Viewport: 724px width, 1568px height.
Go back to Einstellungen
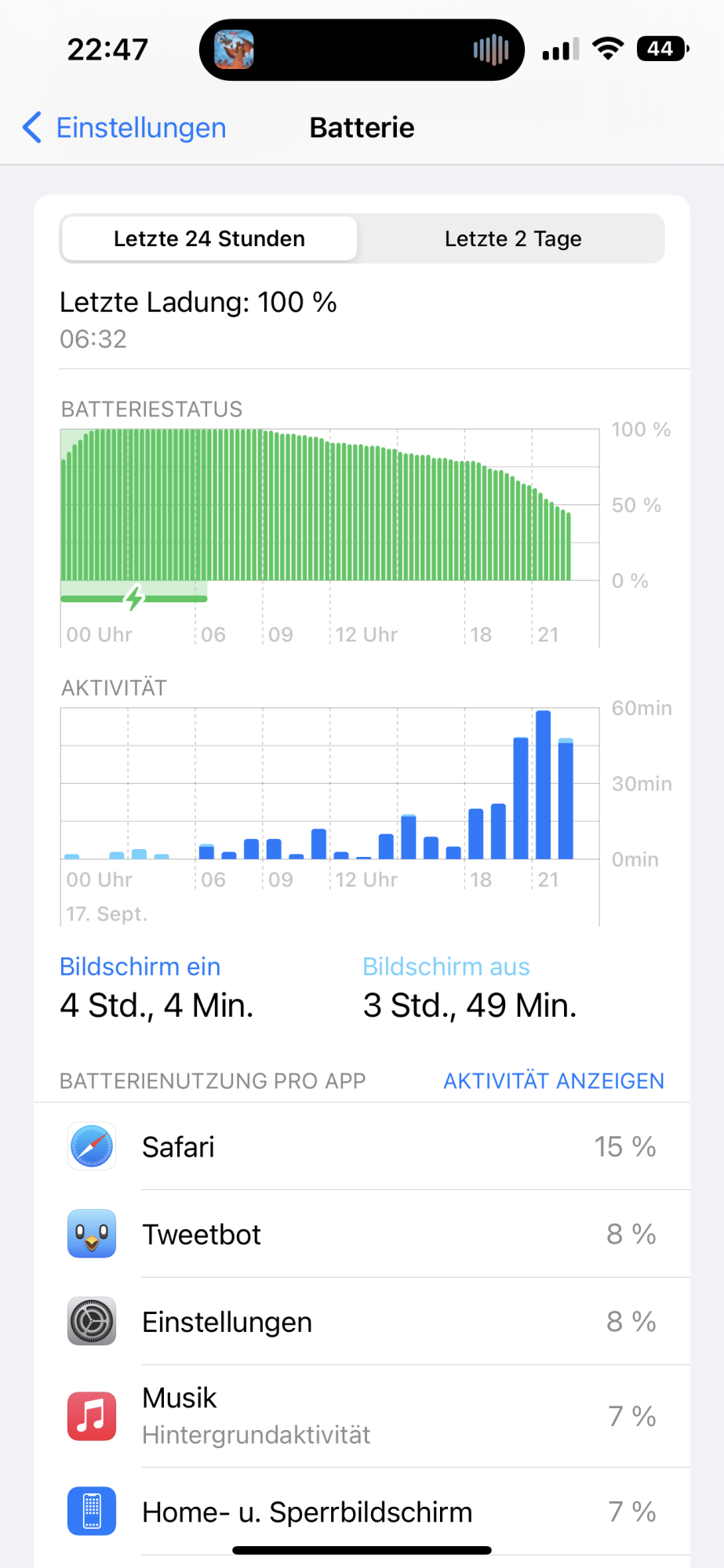(x=126, y=128)
